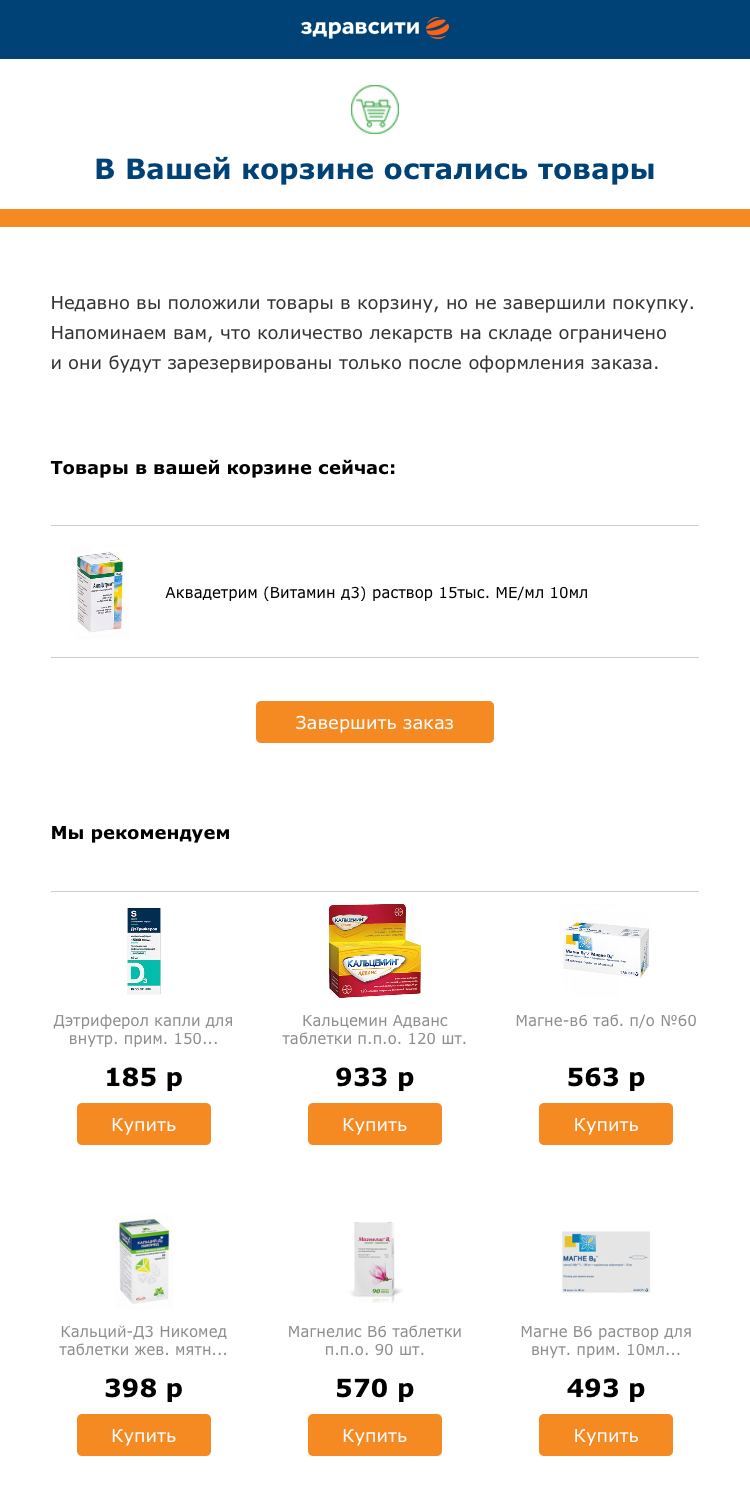The height and width of the screenshot is (1499, 750).
Task: Open the Магнелис В6 таблетки product image
Action: click(374, 1261)
